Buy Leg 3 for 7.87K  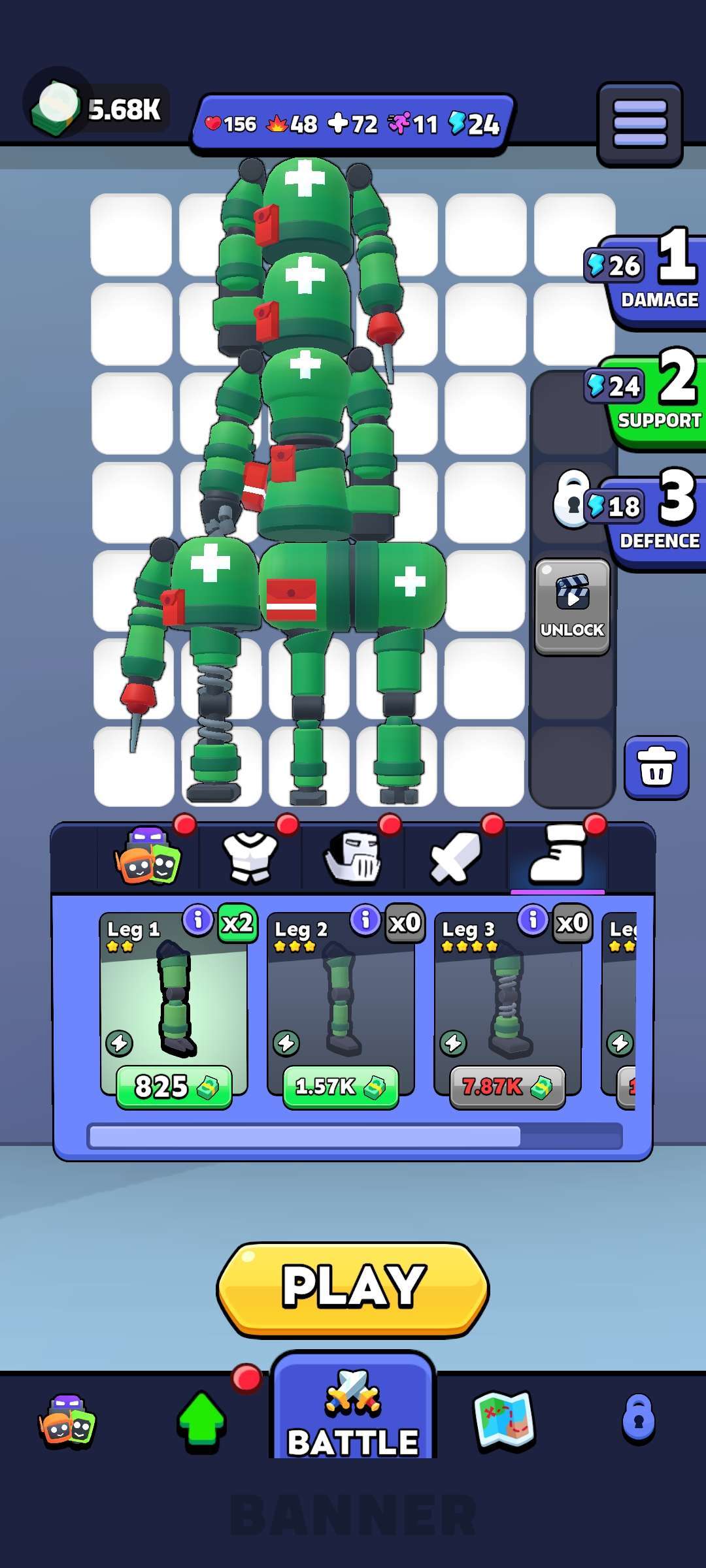point(507,1086)
